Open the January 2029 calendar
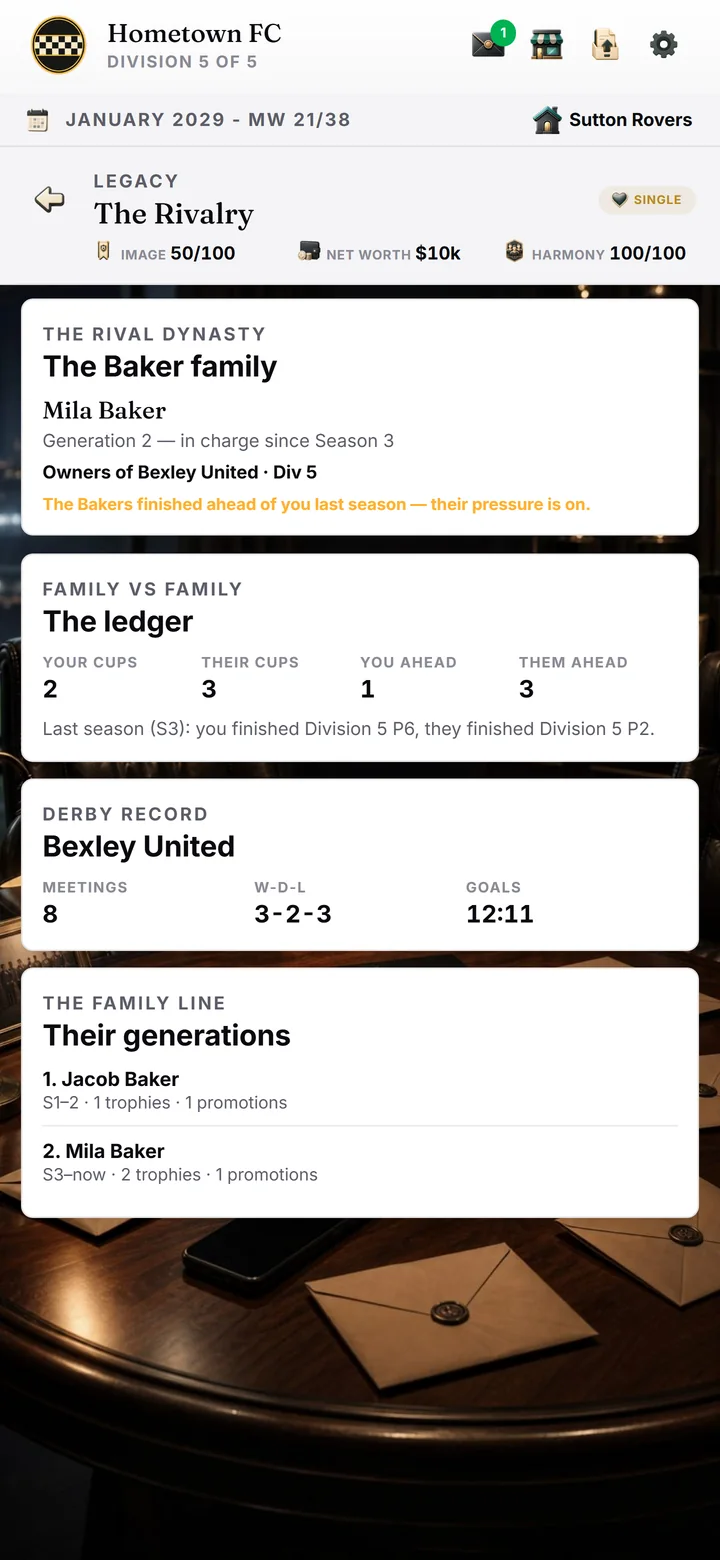720x1560 pixels. pyautogui.click(x=188, y=120)
